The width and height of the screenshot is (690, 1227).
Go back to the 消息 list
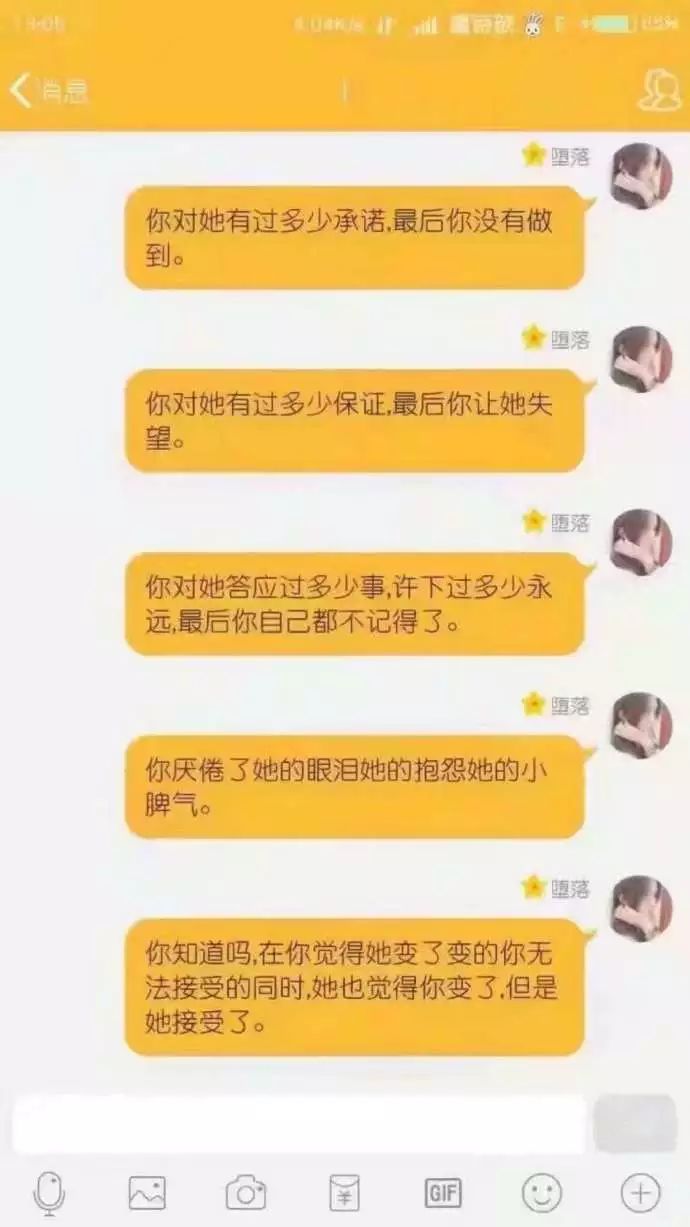[48, 91]
